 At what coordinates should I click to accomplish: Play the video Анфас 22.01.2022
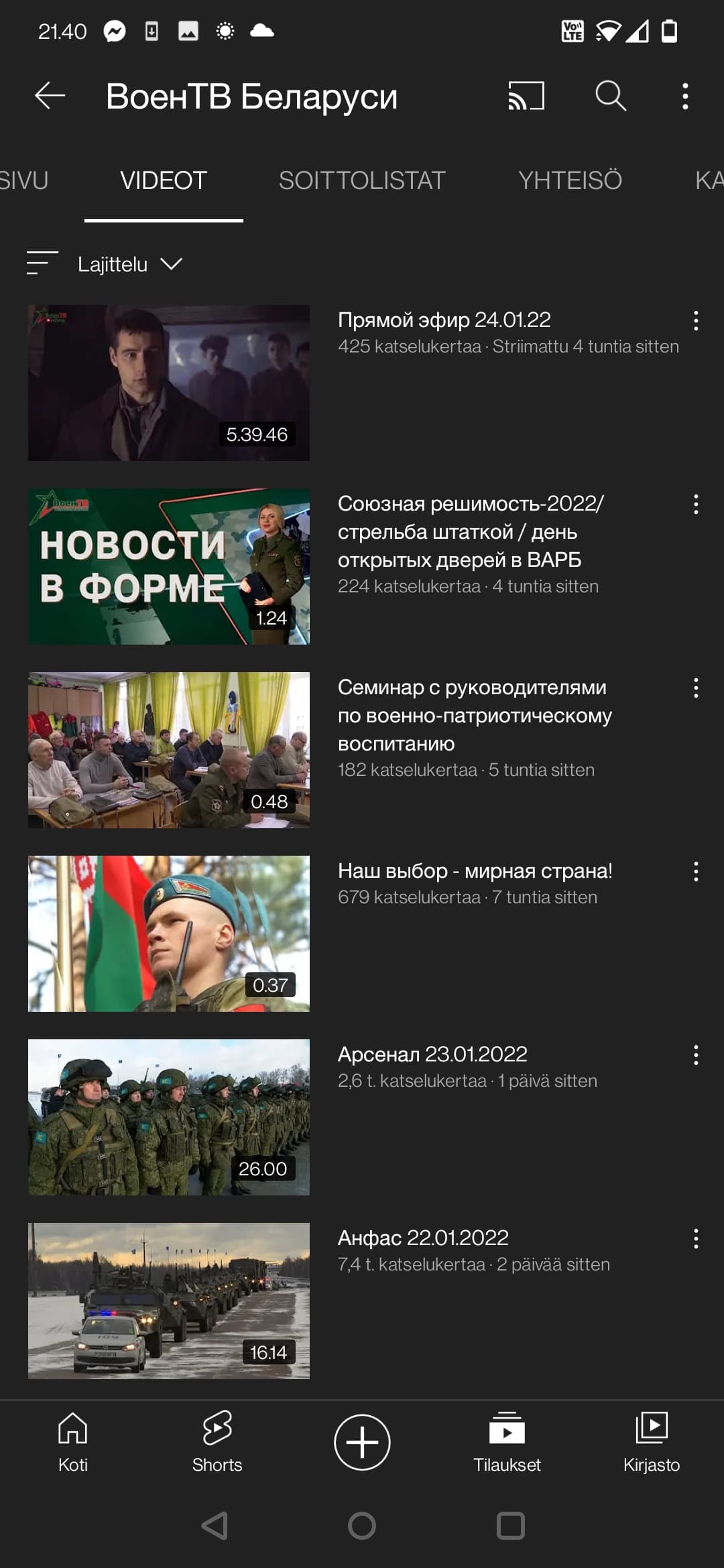tap(169, 1301)
